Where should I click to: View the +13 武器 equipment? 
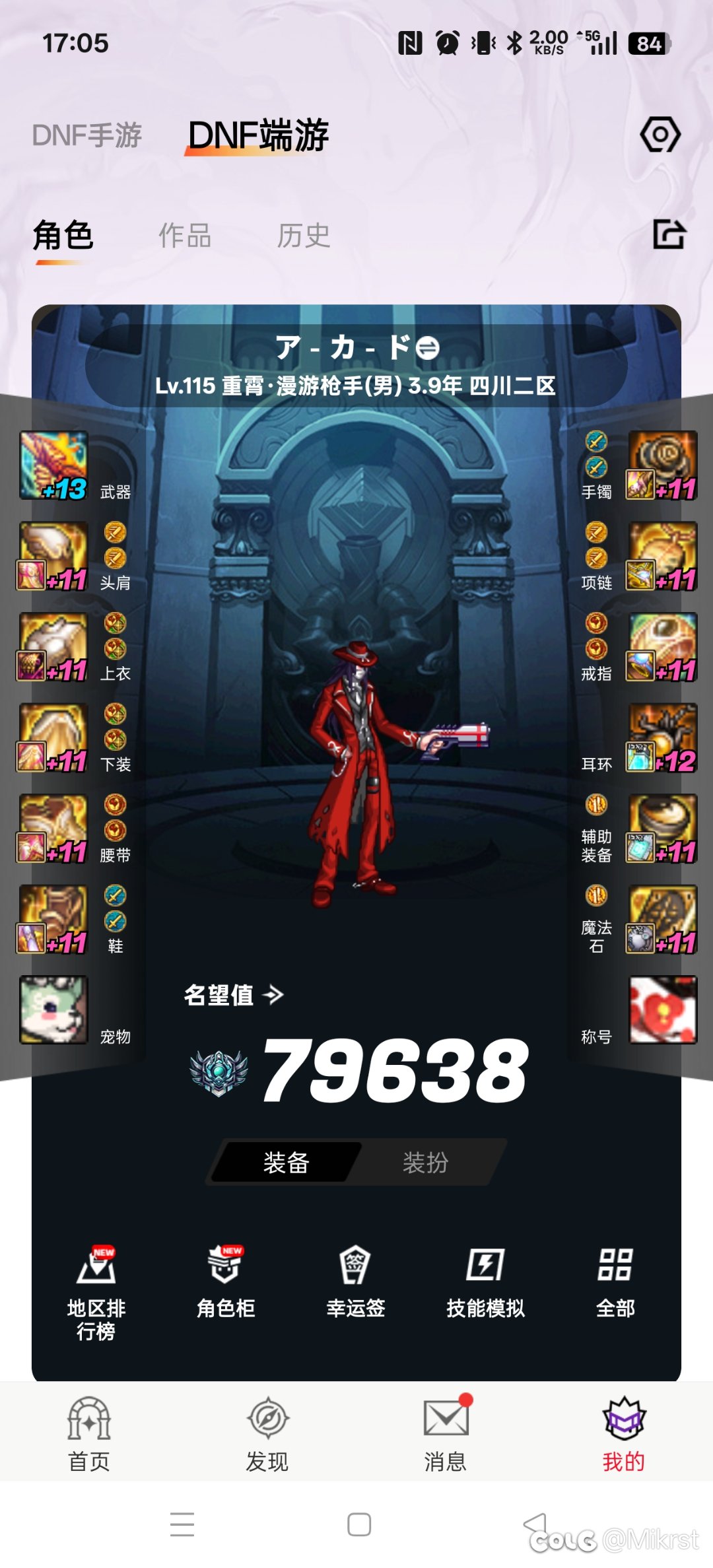(x=54, y=465)
